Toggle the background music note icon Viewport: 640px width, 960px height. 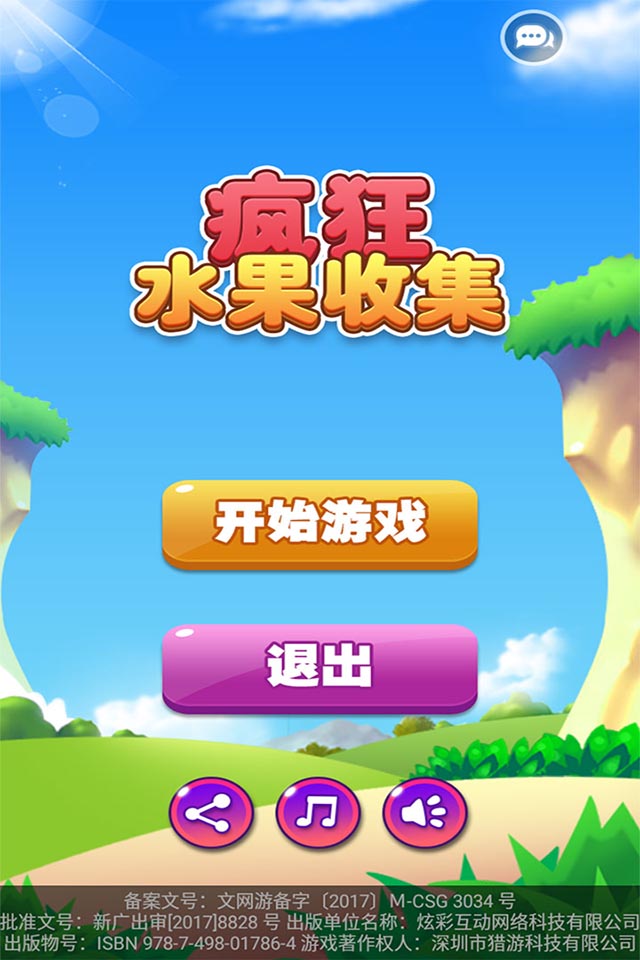318,814
